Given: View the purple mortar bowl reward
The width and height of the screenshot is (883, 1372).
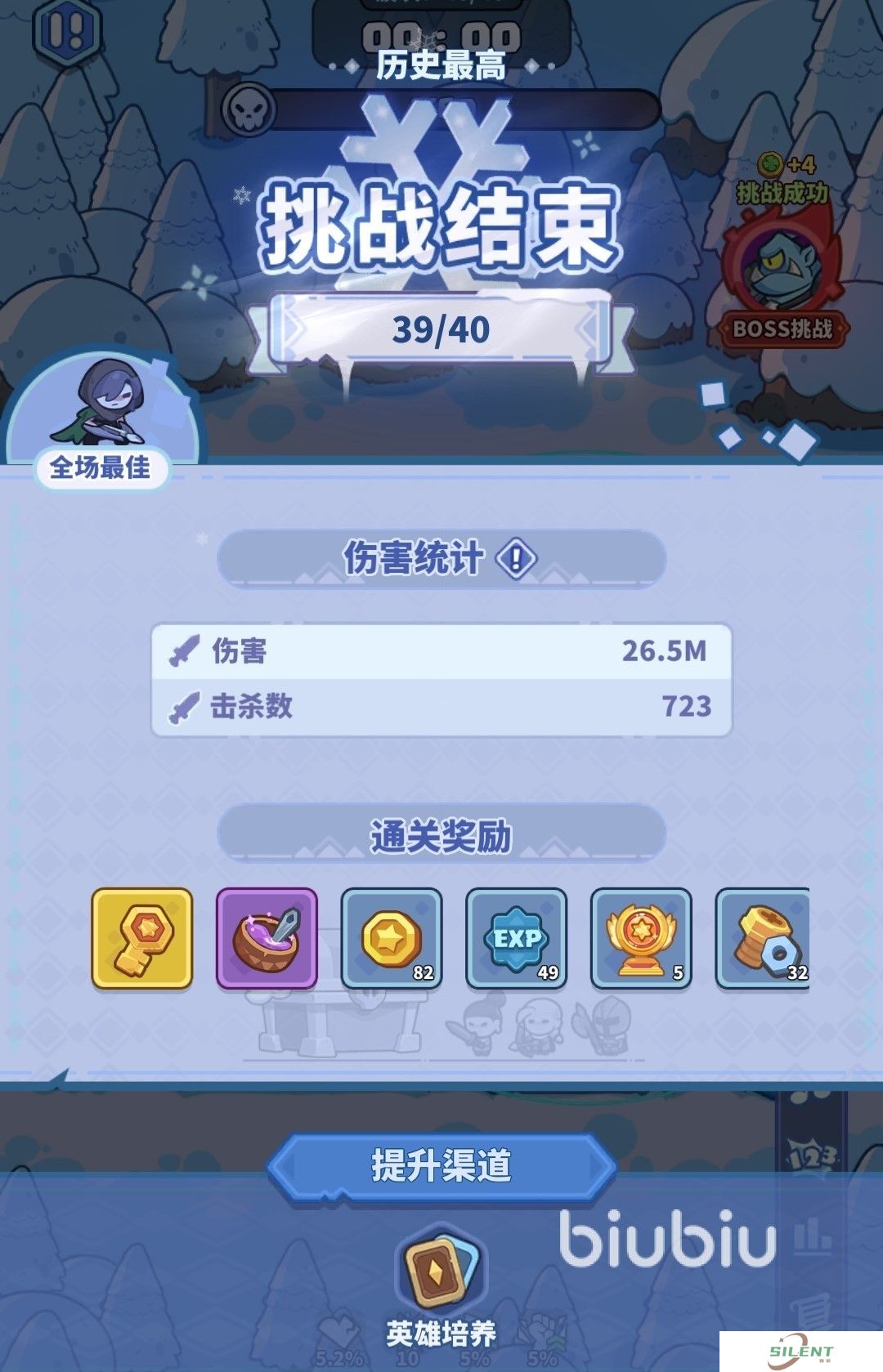Looking at the screenshot, I should coord(267,939).
